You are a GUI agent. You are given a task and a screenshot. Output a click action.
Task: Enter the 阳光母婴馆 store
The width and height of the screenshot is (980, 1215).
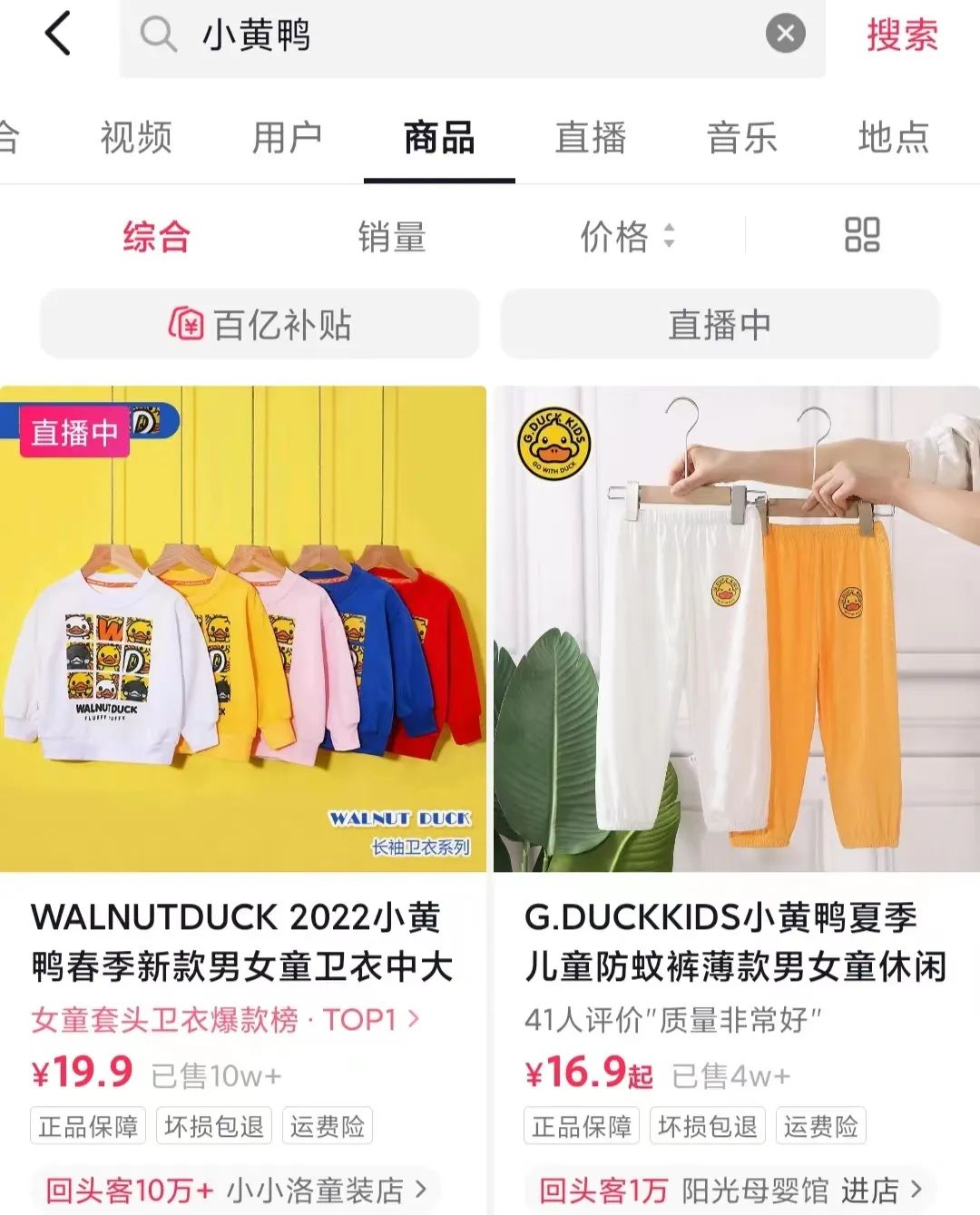[x=880, y=1190]
